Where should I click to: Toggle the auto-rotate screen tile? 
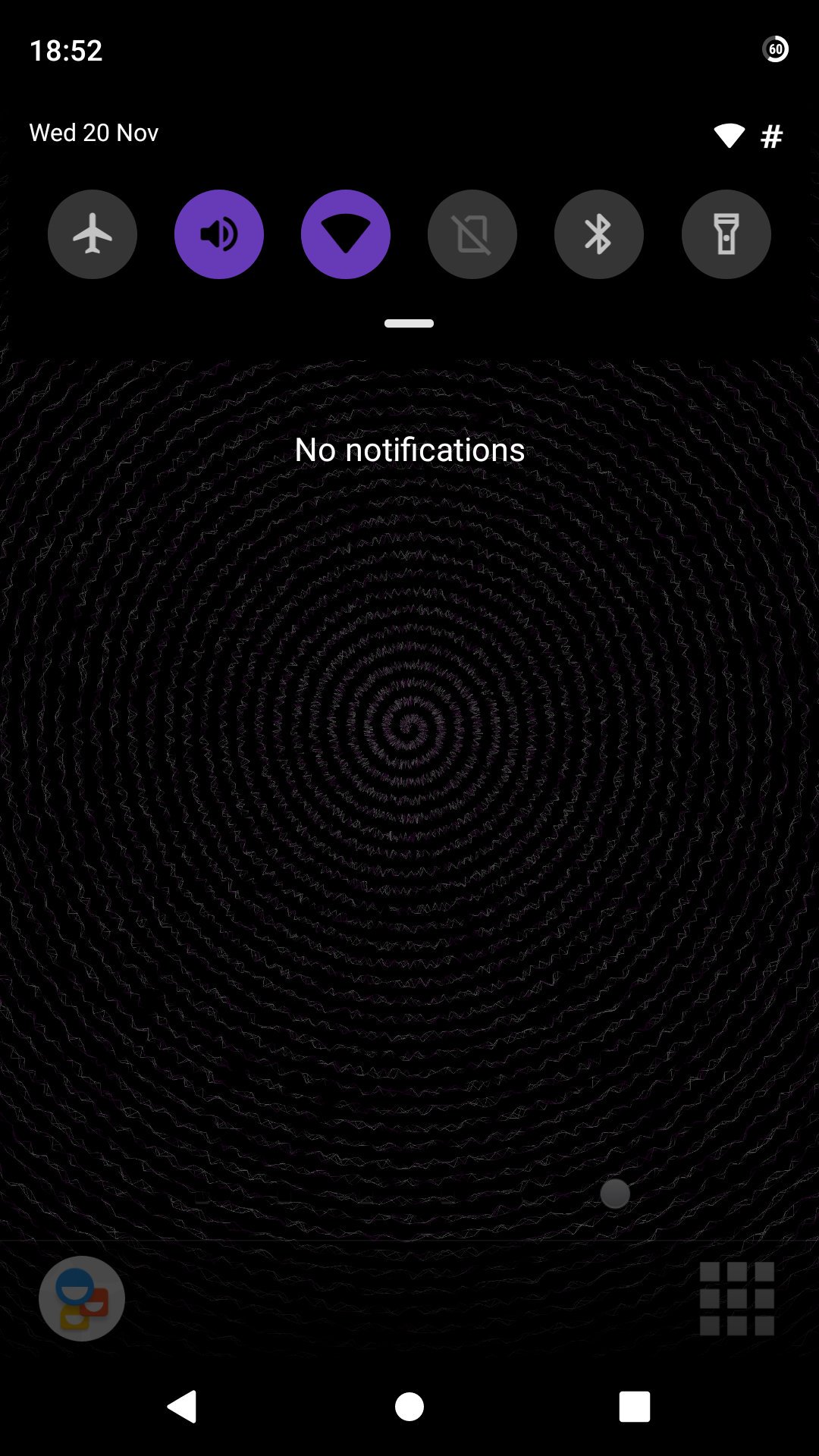click(472, 234)
